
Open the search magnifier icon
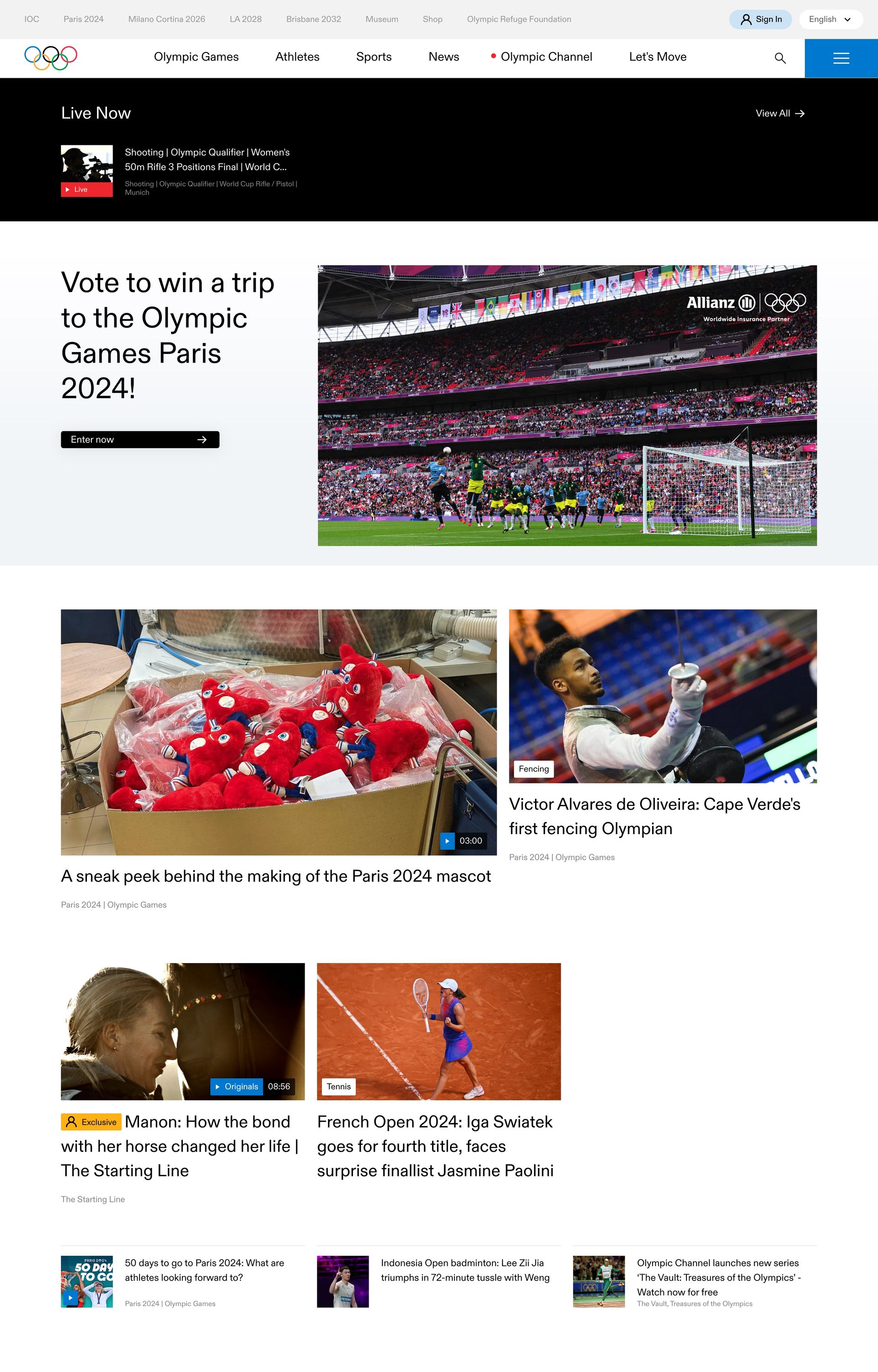pos(780,58)
